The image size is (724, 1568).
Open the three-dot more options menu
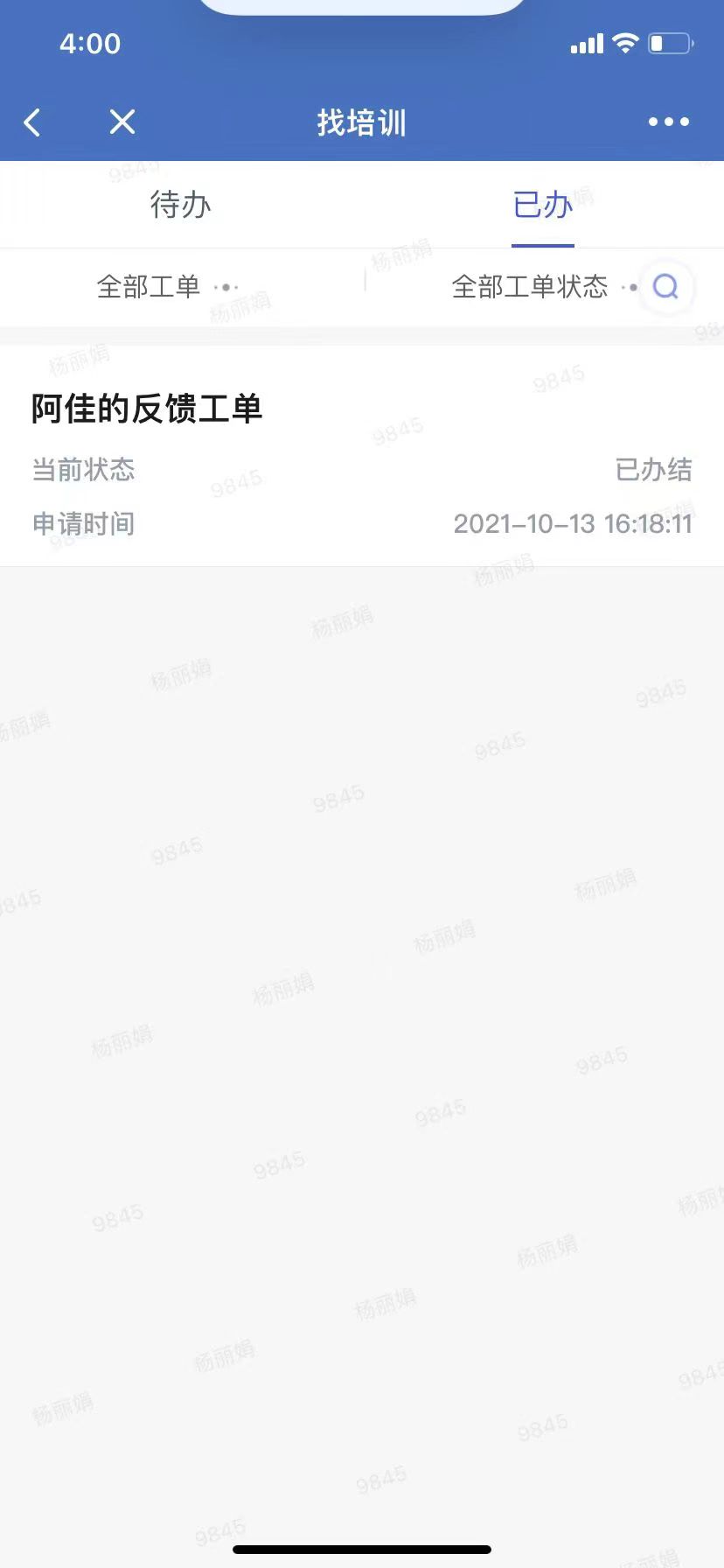669,122
